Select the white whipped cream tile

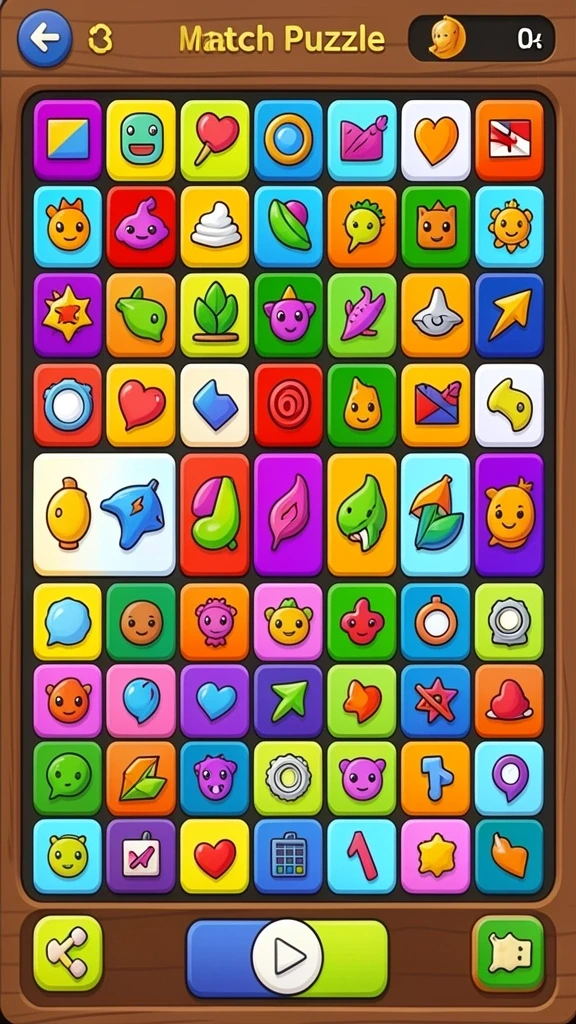(215, 227)
